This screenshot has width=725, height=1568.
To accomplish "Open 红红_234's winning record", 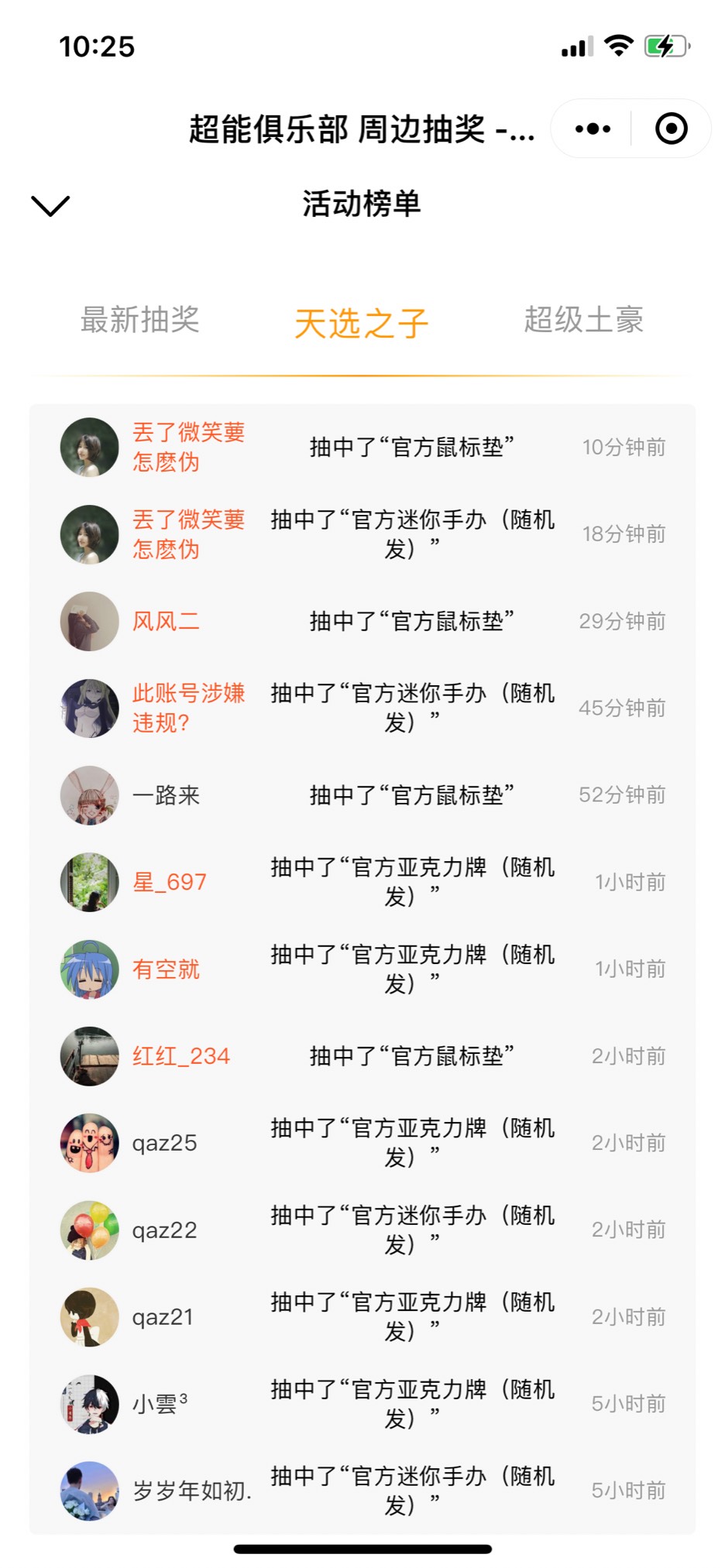I will pos(362,1056).
